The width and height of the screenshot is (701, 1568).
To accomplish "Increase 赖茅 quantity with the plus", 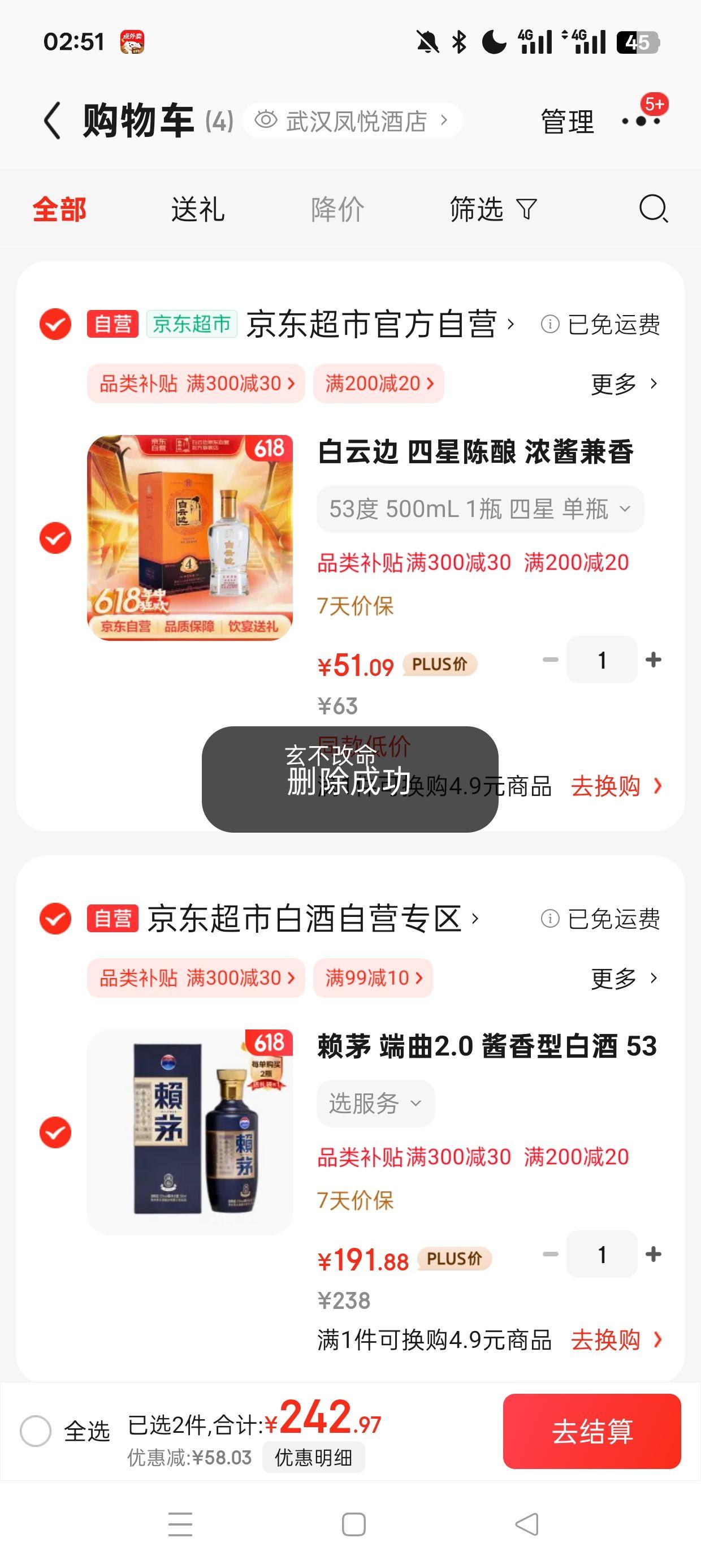I will tap(654, 1254).
